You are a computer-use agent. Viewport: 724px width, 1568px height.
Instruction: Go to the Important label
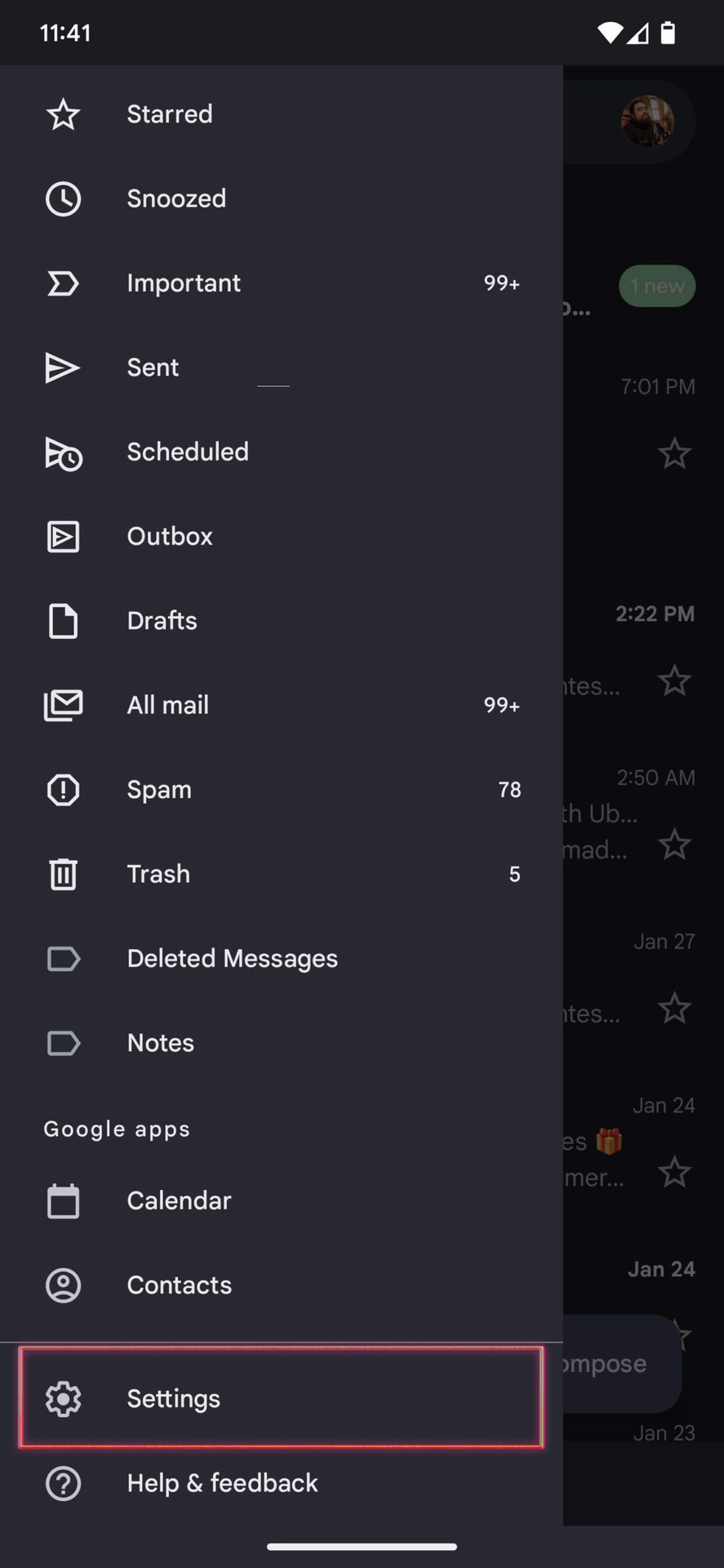point(184,283)
